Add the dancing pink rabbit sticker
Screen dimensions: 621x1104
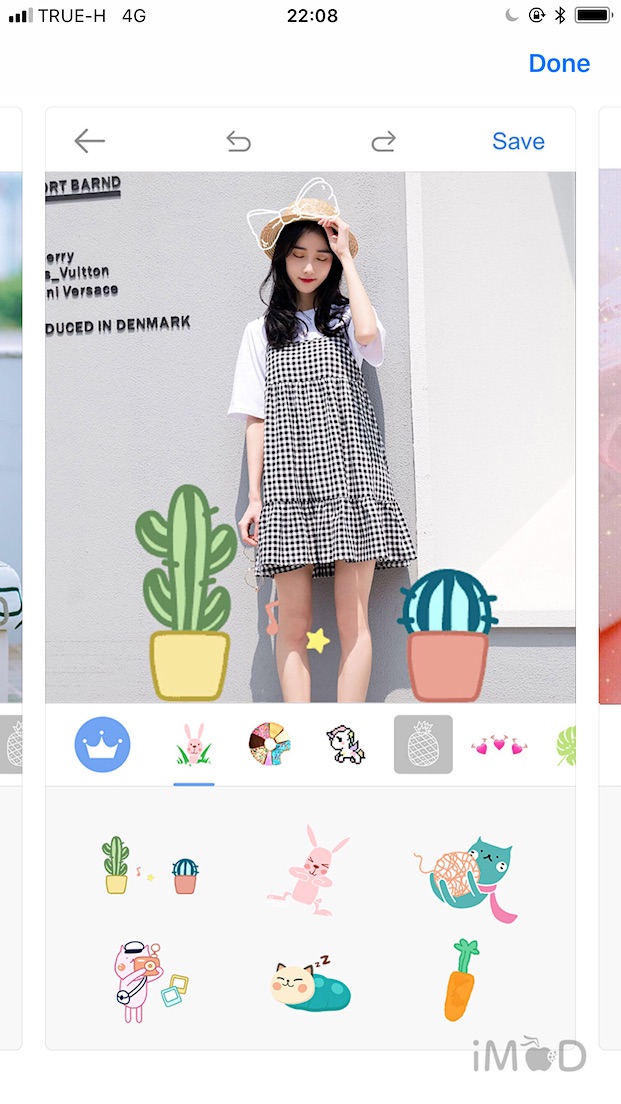click(x=310, y=868)
